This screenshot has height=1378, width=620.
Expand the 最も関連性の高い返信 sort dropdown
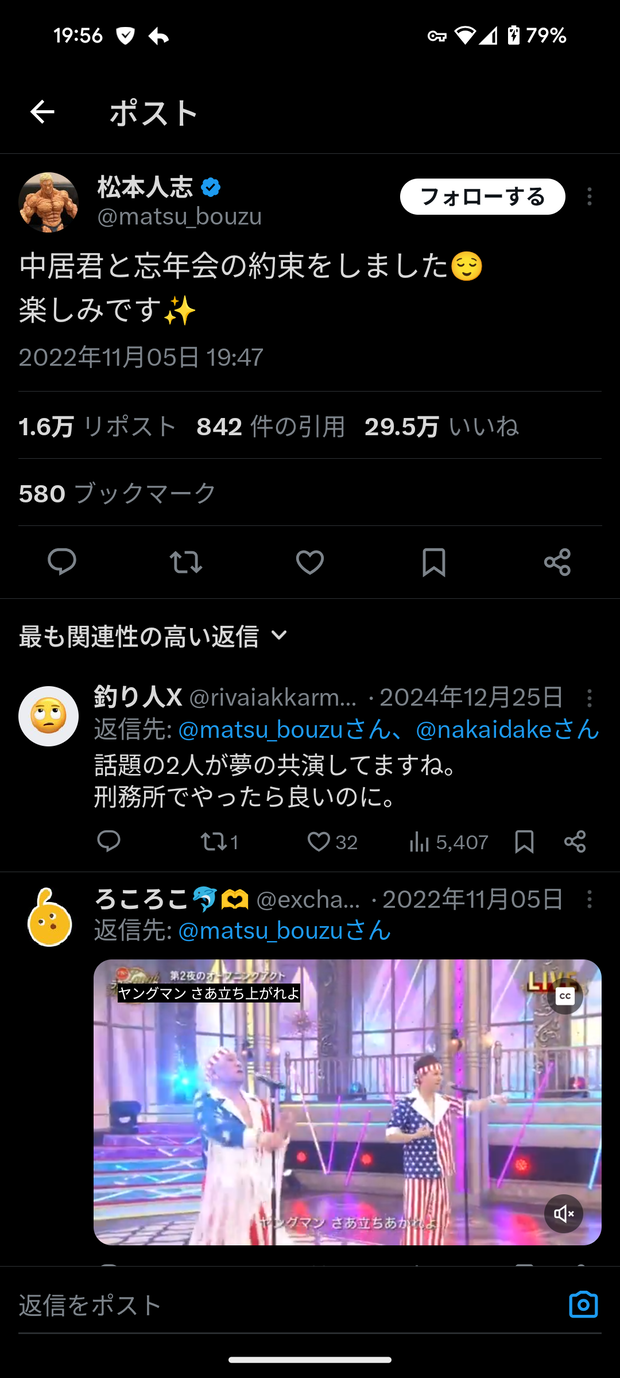[x=154, y=636]
